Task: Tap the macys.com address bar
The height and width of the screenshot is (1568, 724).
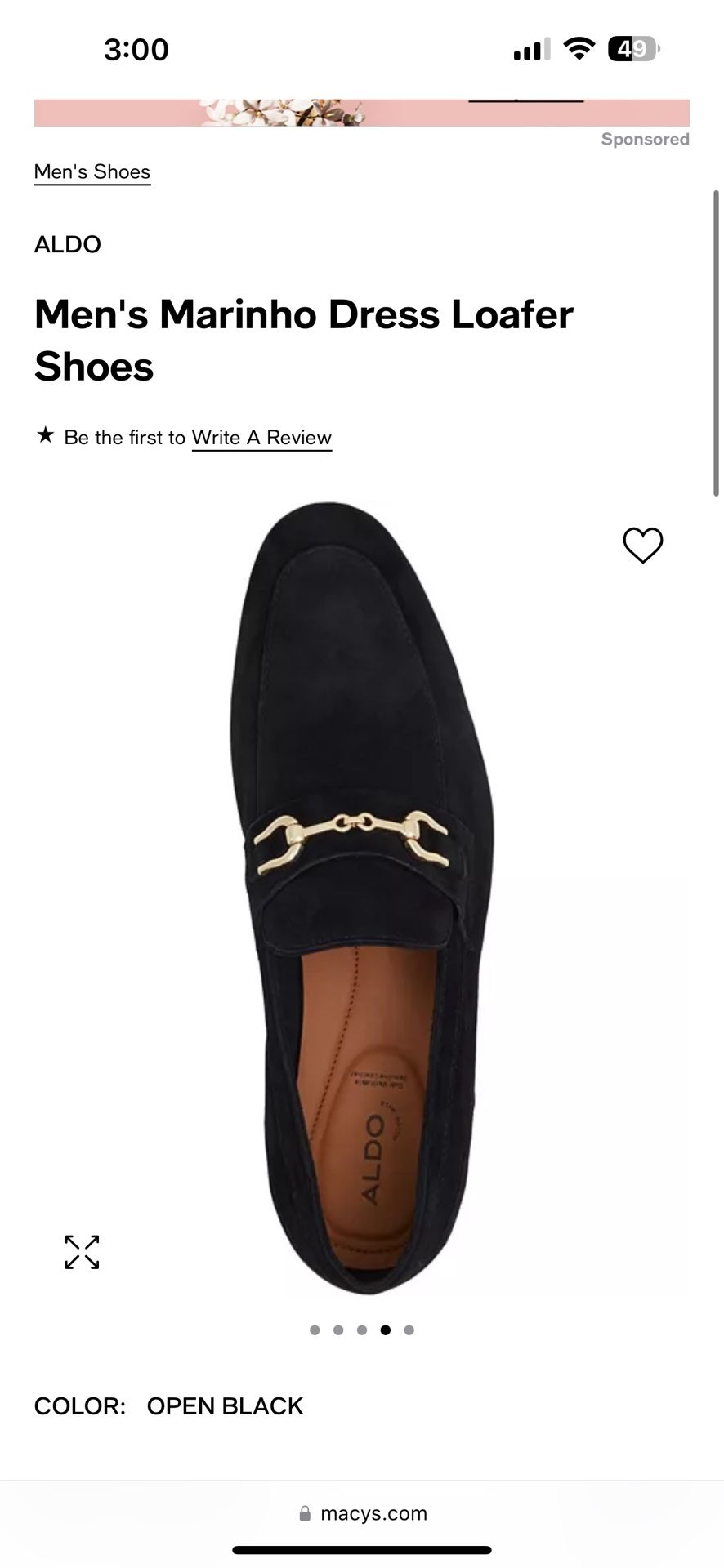Action: (x=362, y=1513)
